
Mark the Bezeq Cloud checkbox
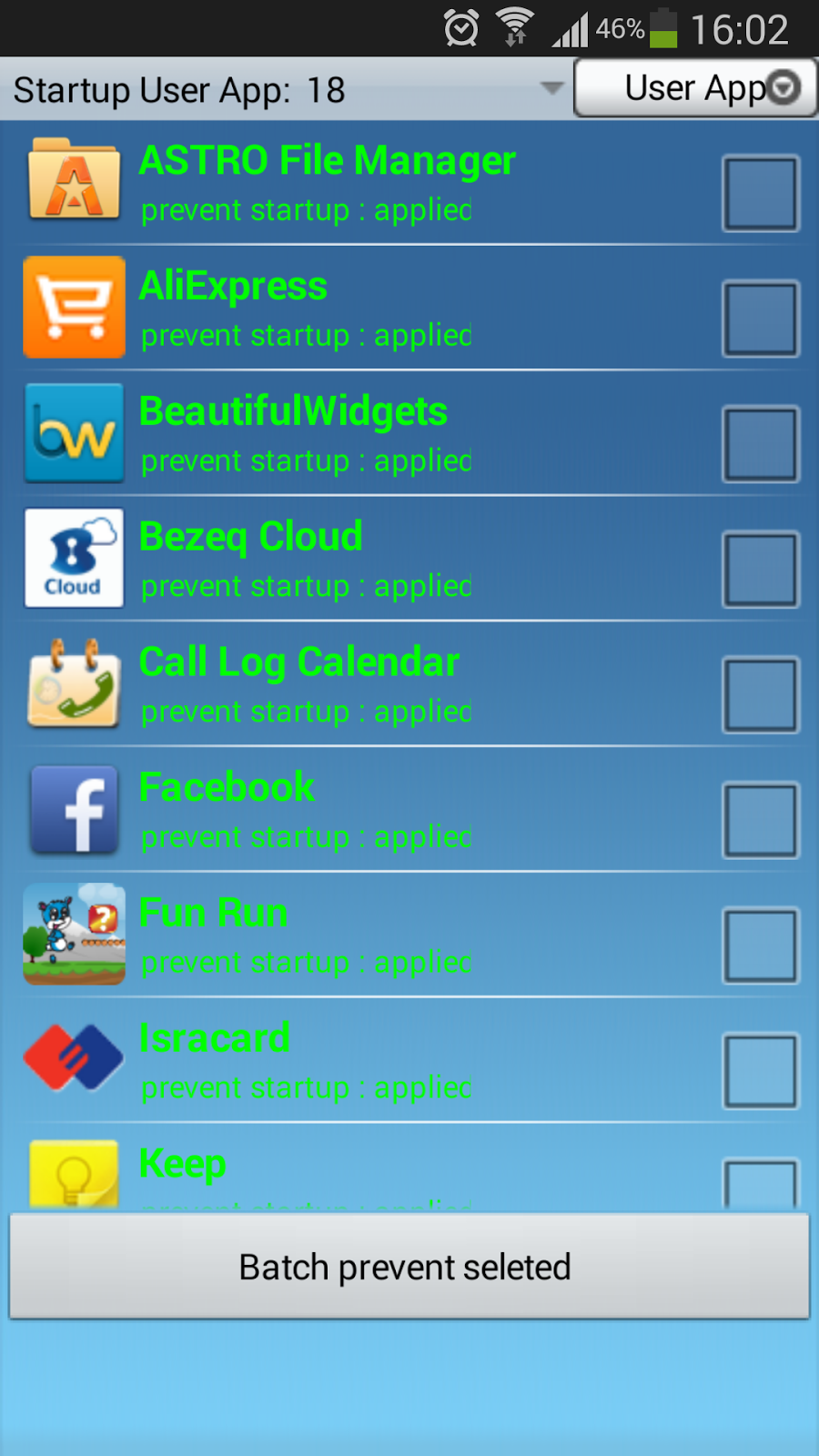(x=761, y=570)
